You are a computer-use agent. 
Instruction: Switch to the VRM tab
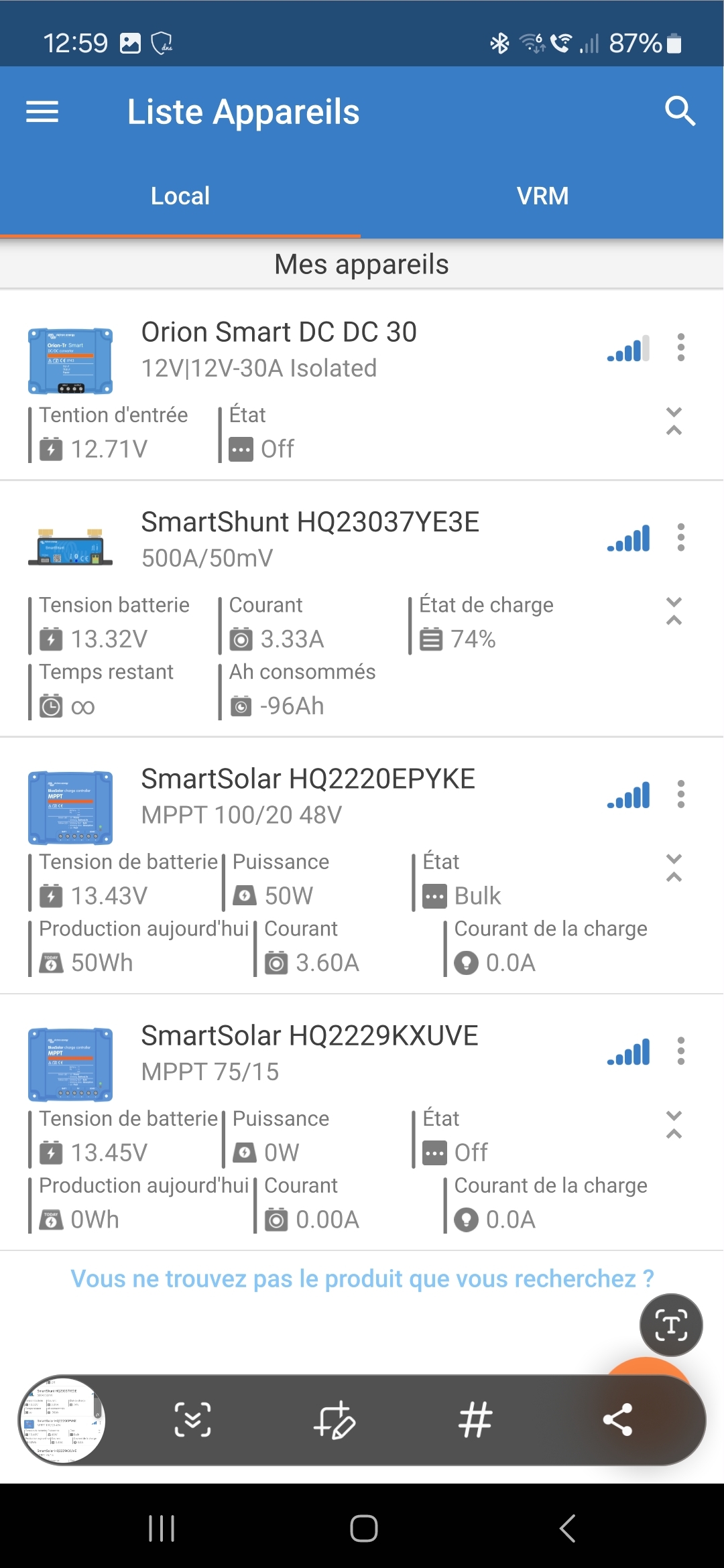click(x=542, y=196)
